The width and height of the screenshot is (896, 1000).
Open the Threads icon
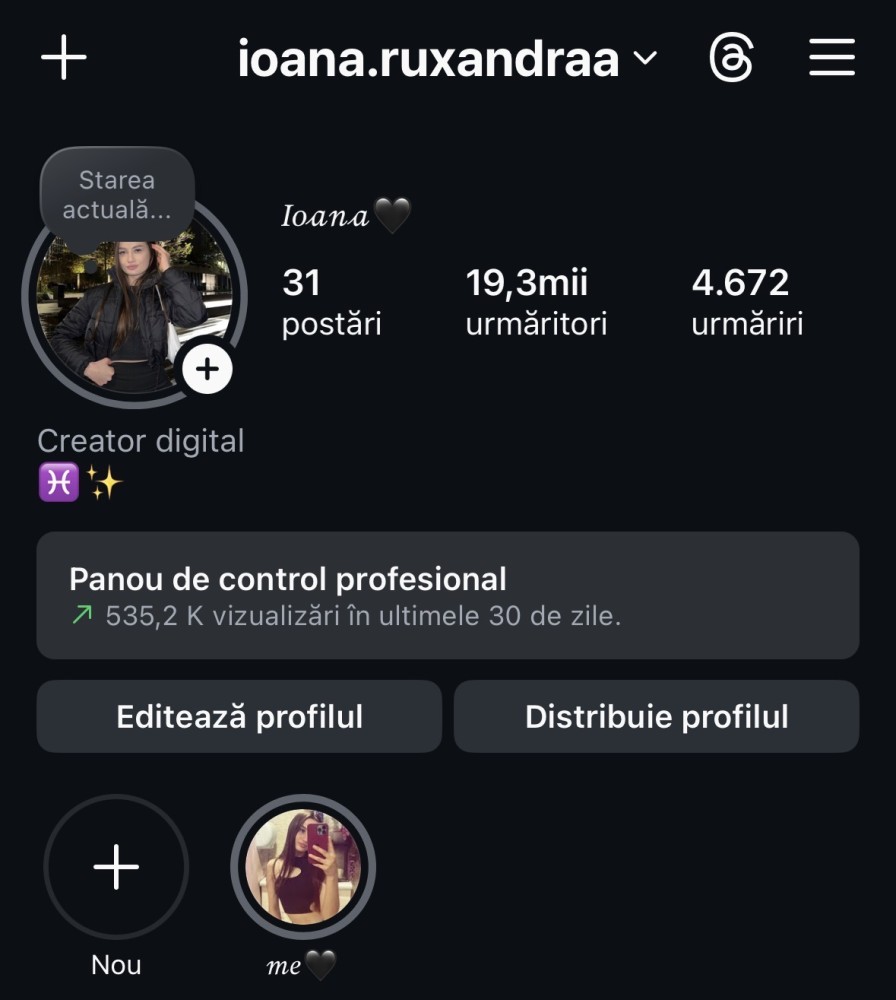[x=731, y=59]
